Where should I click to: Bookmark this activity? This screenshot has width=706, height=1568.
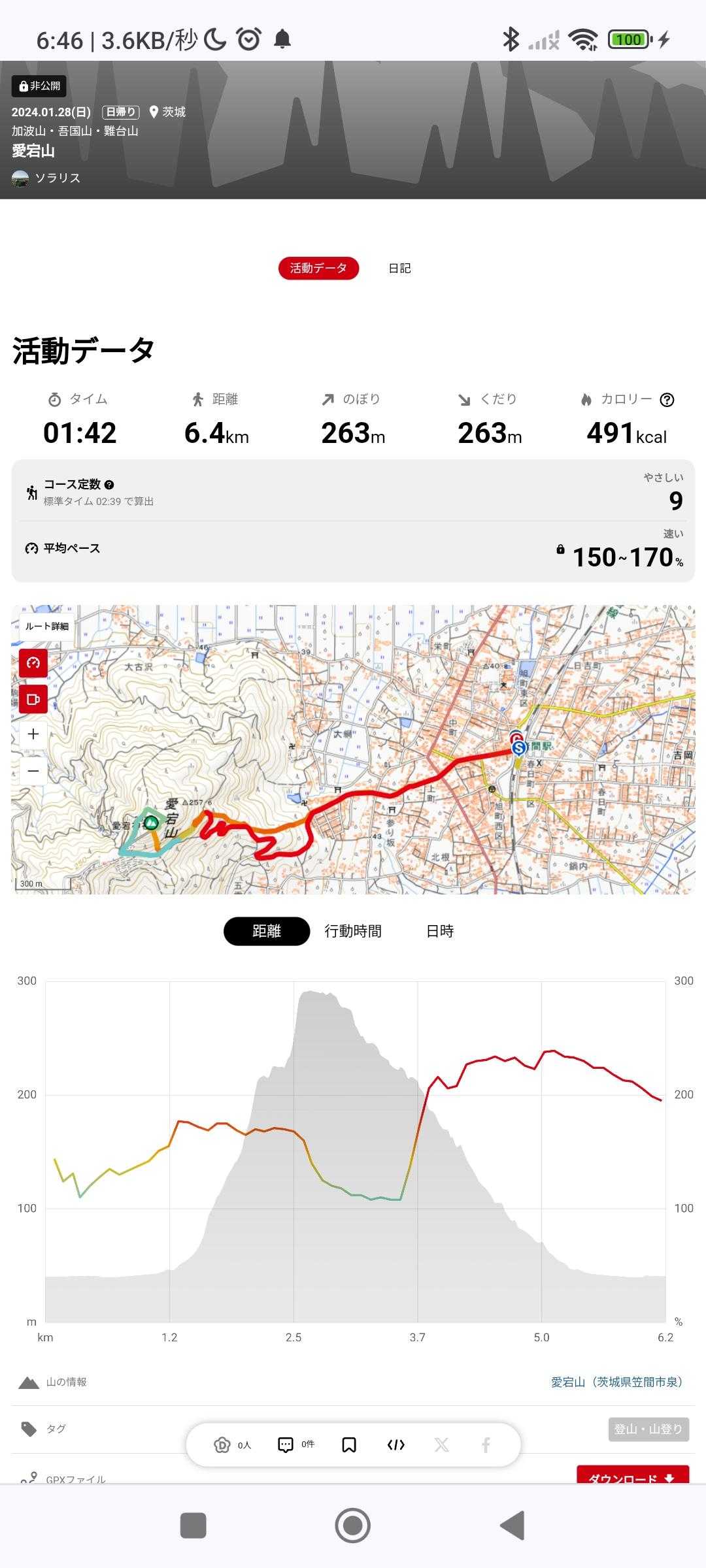349,1445
